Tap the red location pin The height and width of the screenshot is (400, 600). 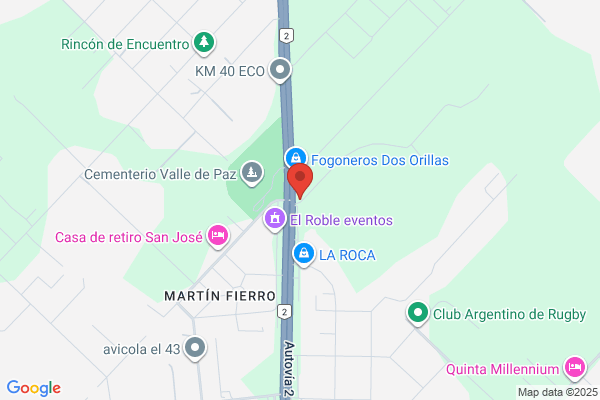tap(300, 180)
